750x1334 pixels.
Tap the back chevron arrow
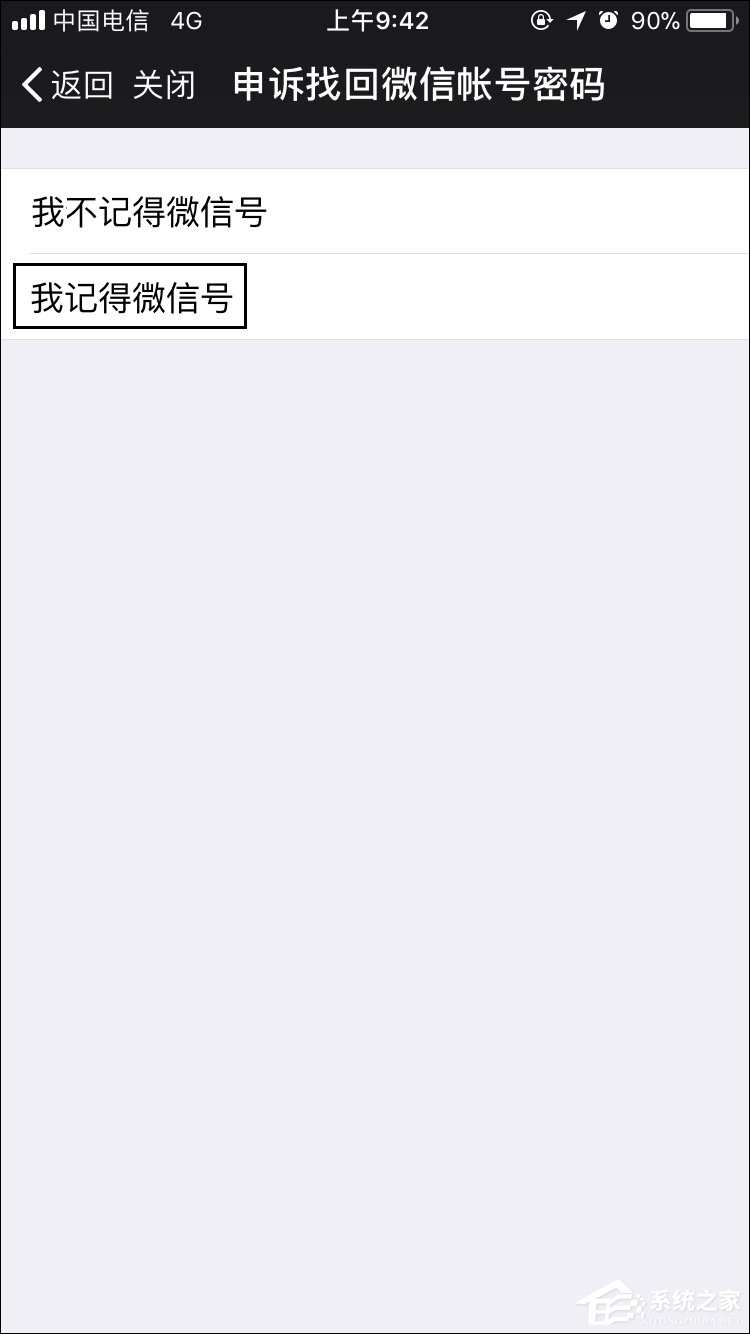click(x=30, y=85)
